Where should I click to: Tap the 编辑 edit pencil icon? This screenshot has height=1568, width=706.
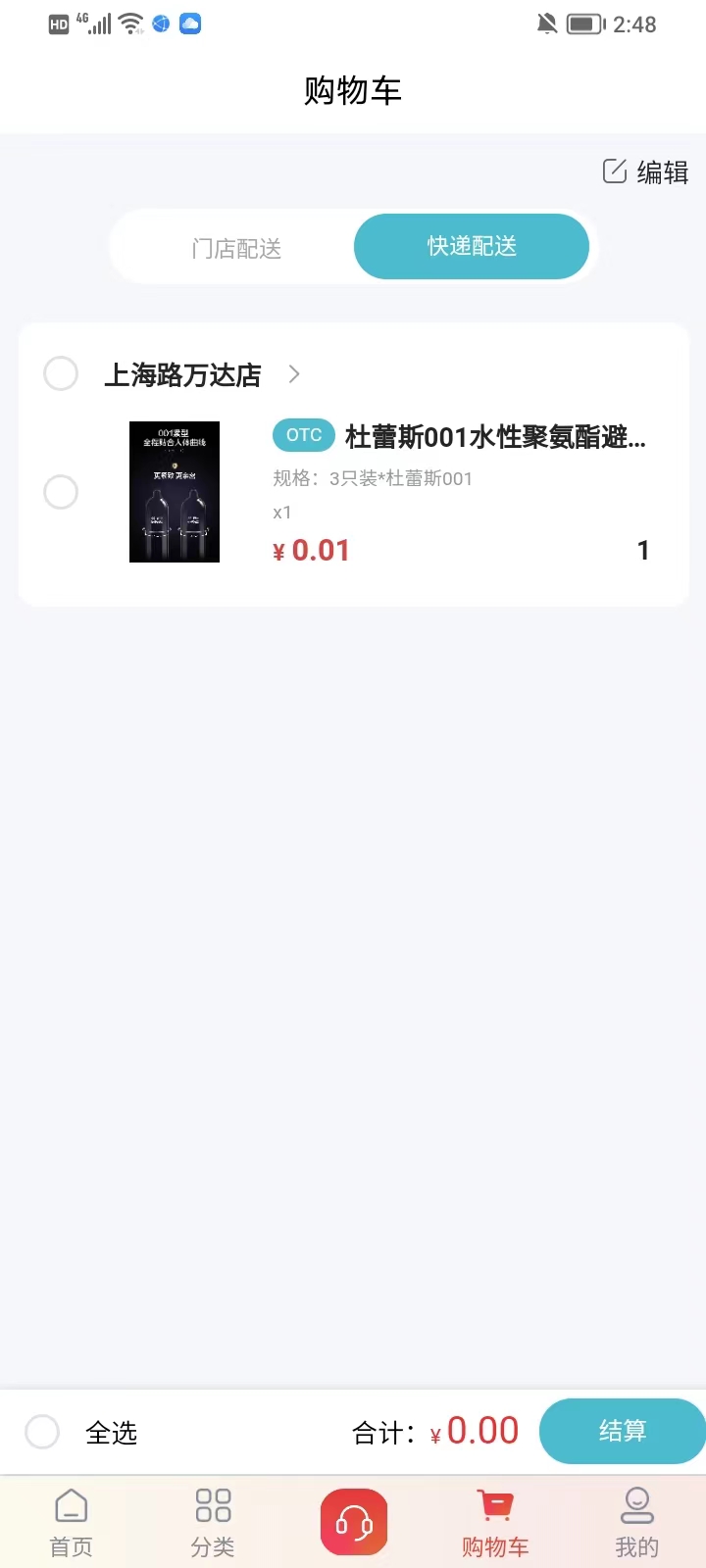[x=615, y=171]
